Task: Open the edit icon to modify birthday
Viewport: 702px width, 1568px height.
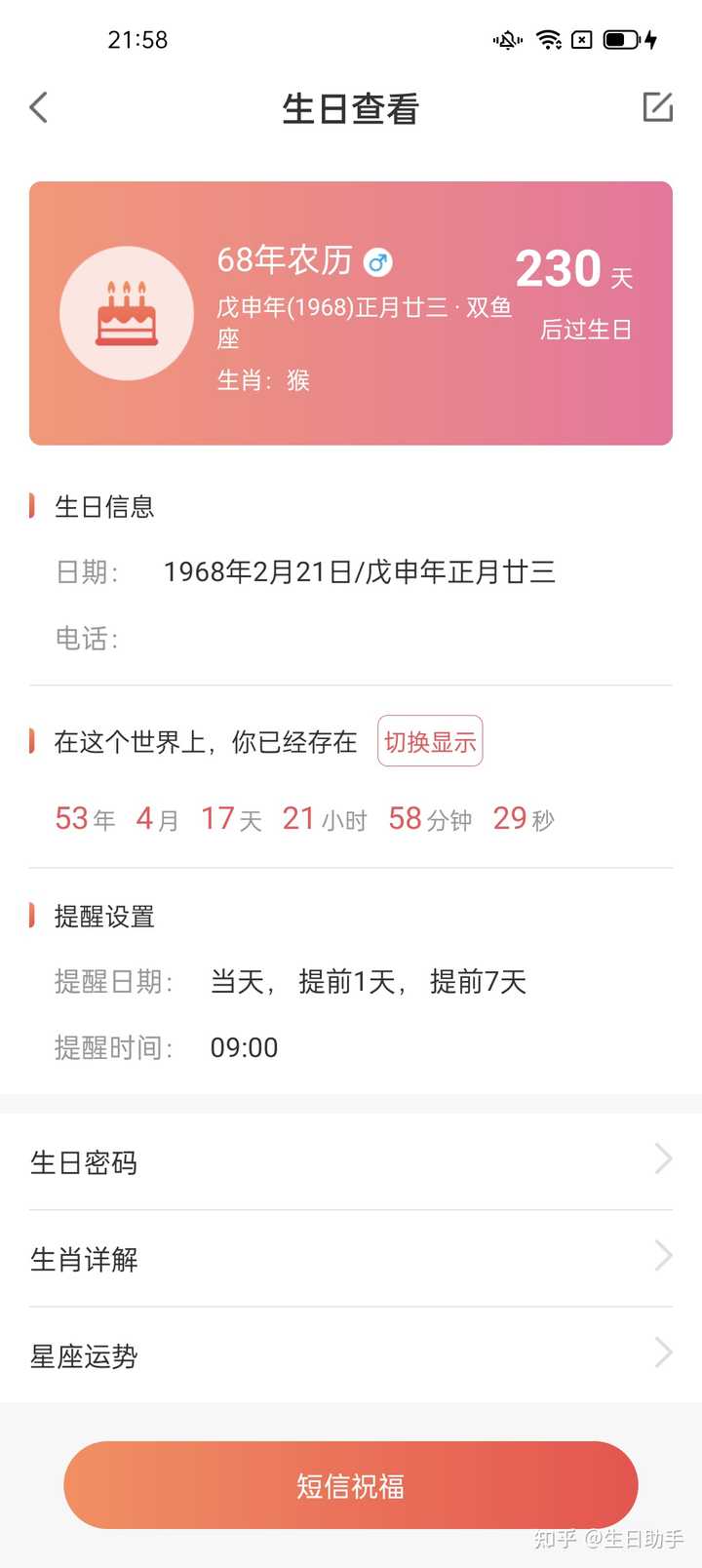Action: [x=659, y=107]
